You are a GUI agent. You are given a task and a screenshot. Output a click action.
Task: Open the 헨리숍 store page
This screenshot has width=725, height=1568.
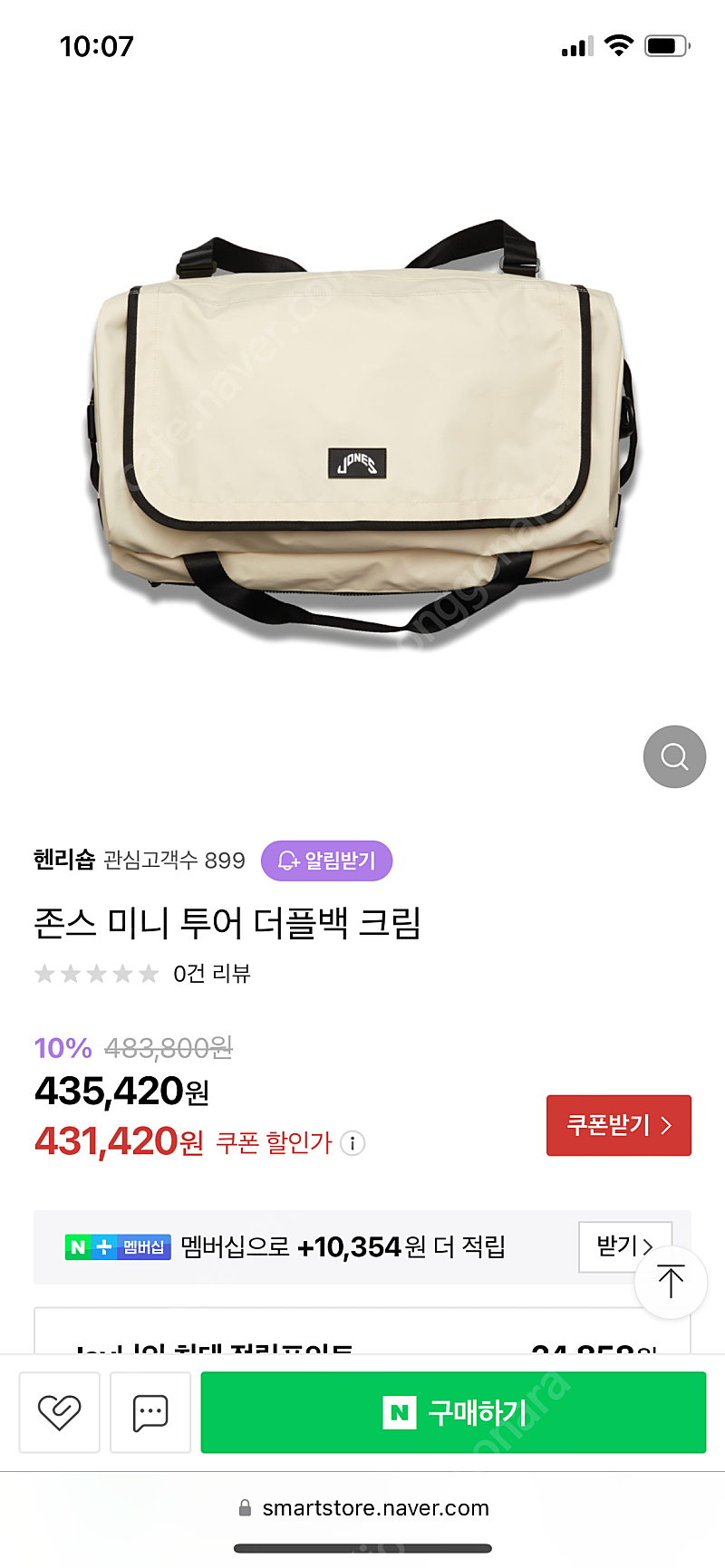pyautogui.click(x=63, y=860)
